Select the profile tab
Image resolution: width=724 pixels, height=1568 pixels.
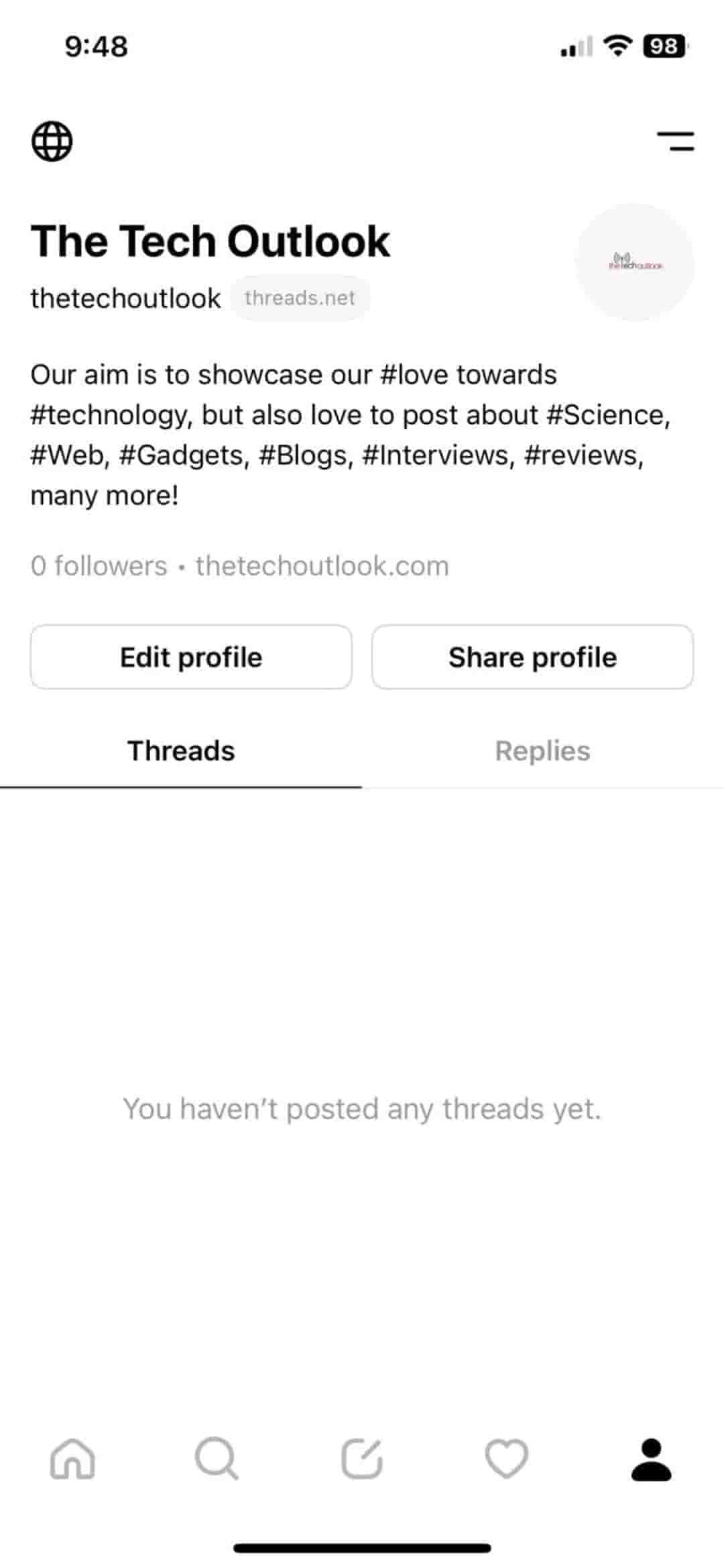tap(651, 1459)
